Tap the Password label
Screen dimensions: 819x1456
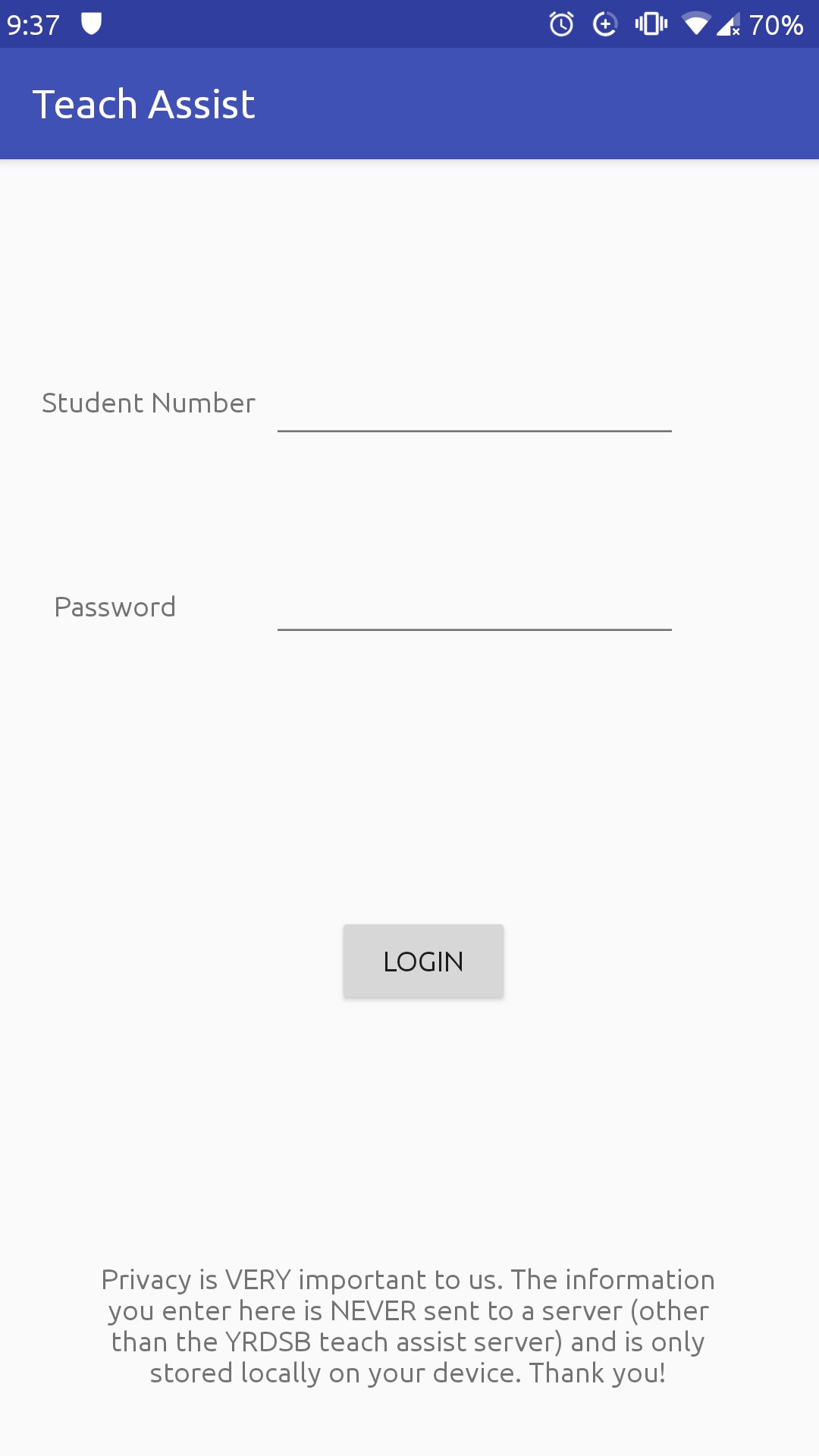(x=115, y=607)
